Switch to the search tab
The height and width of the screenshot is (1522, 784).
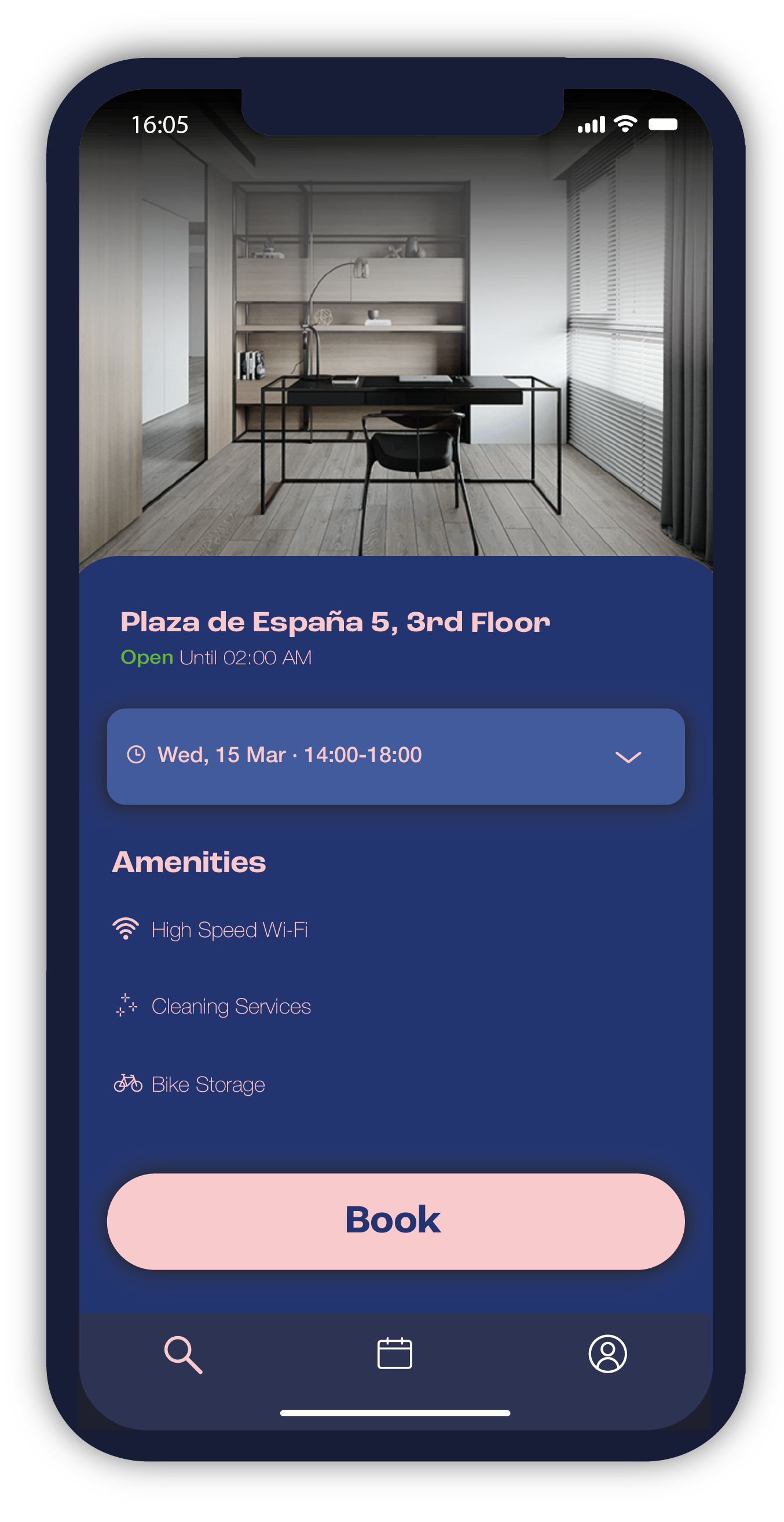pos(183,1353)
